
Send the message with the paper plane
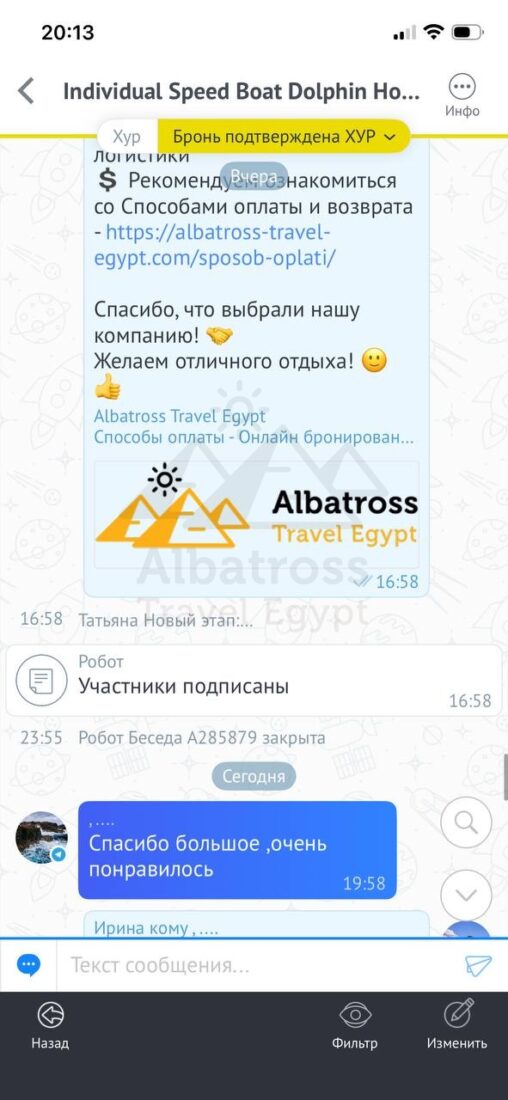pos(478,965)
